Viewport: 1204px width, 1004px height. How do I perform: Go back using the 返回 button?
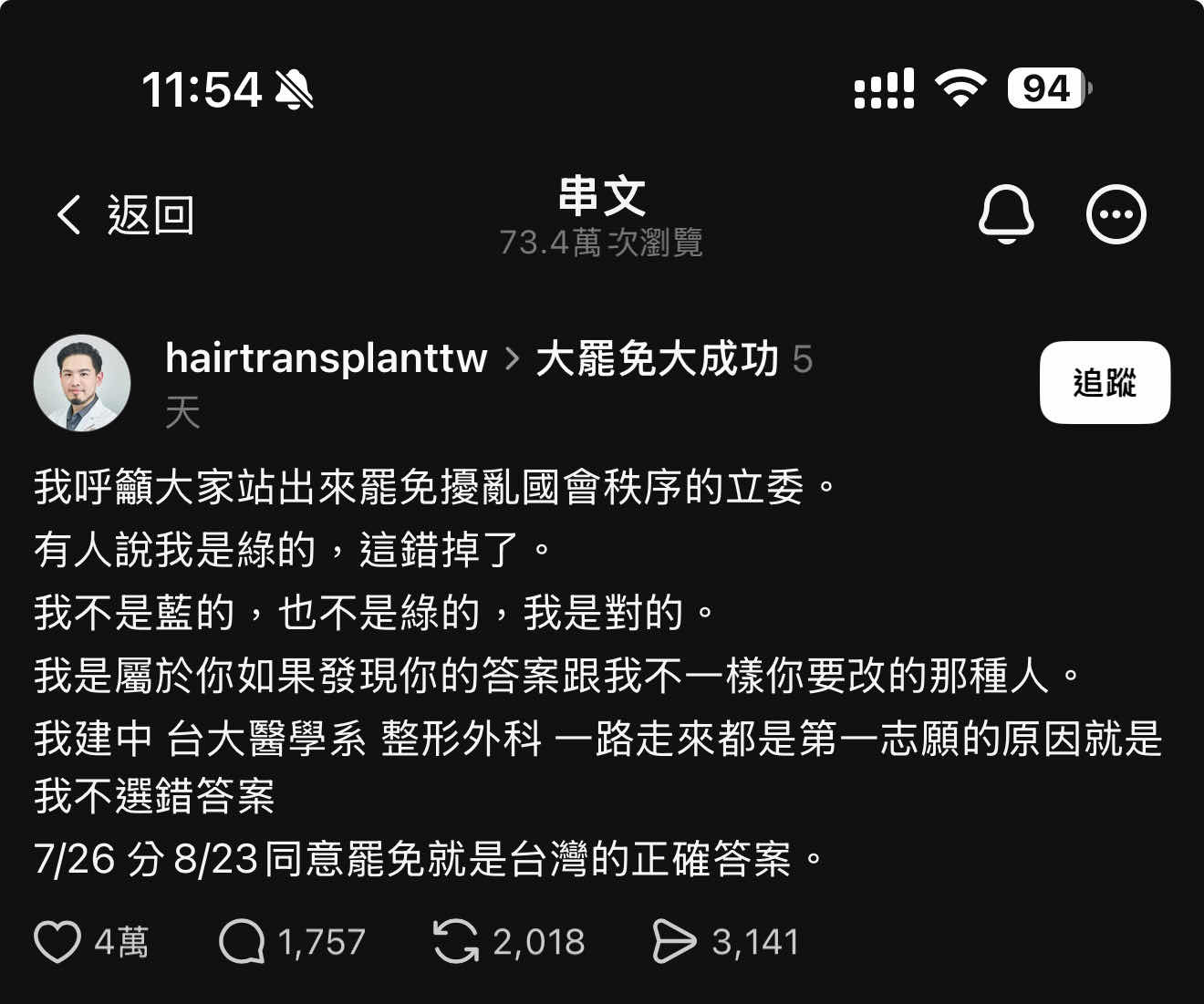point(125,215)
